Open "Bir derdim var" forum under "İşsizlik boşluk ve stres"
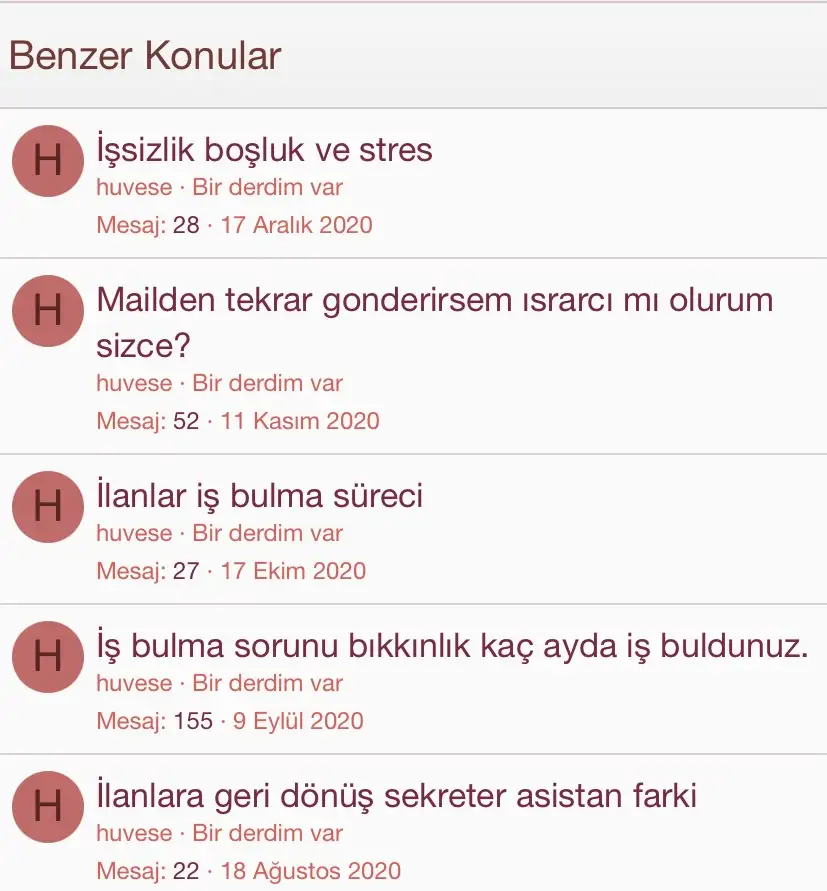Screen dimensions: 827x891 (x=267, y=187)
